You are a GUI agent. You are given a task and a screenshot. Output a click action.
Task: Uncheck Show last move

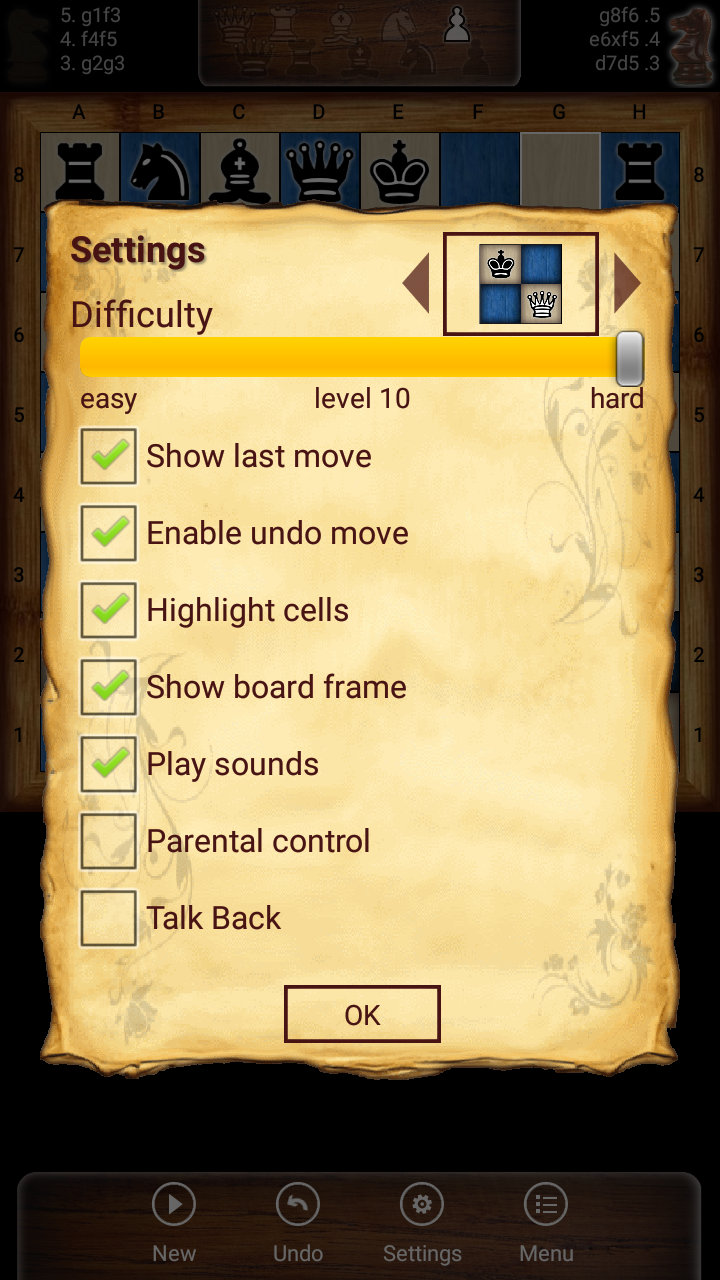[108, 457]
